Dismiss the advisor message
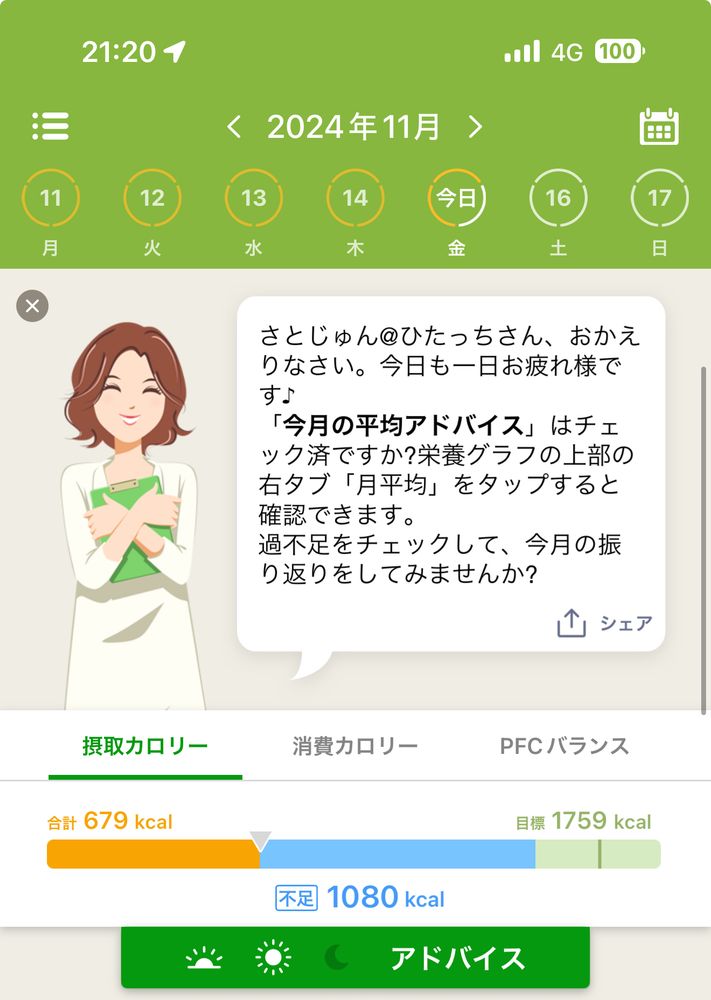 tap(32, 306)
